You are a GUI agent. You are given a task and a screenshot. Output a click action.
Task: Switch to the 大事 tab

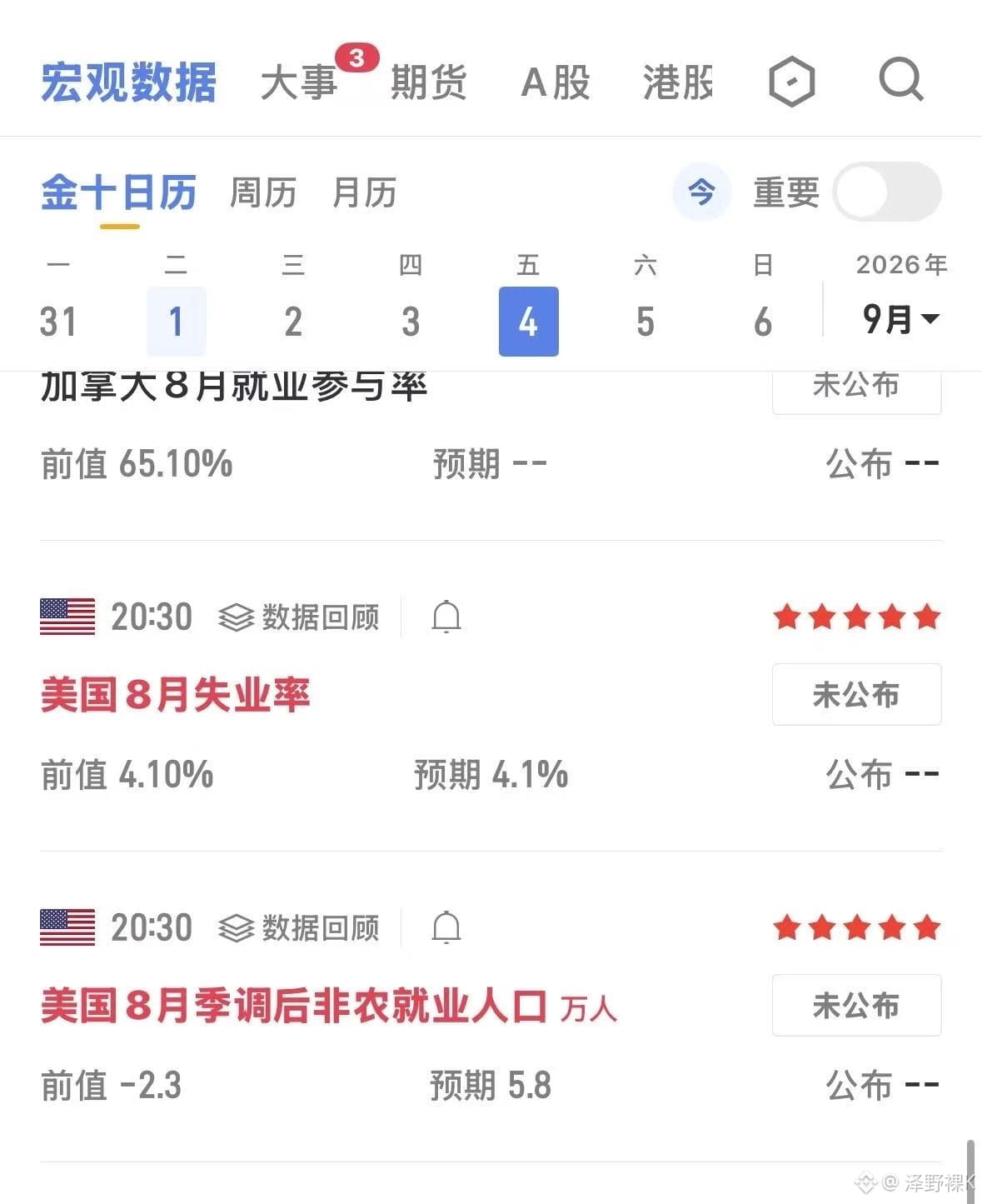tap(298, 82)
